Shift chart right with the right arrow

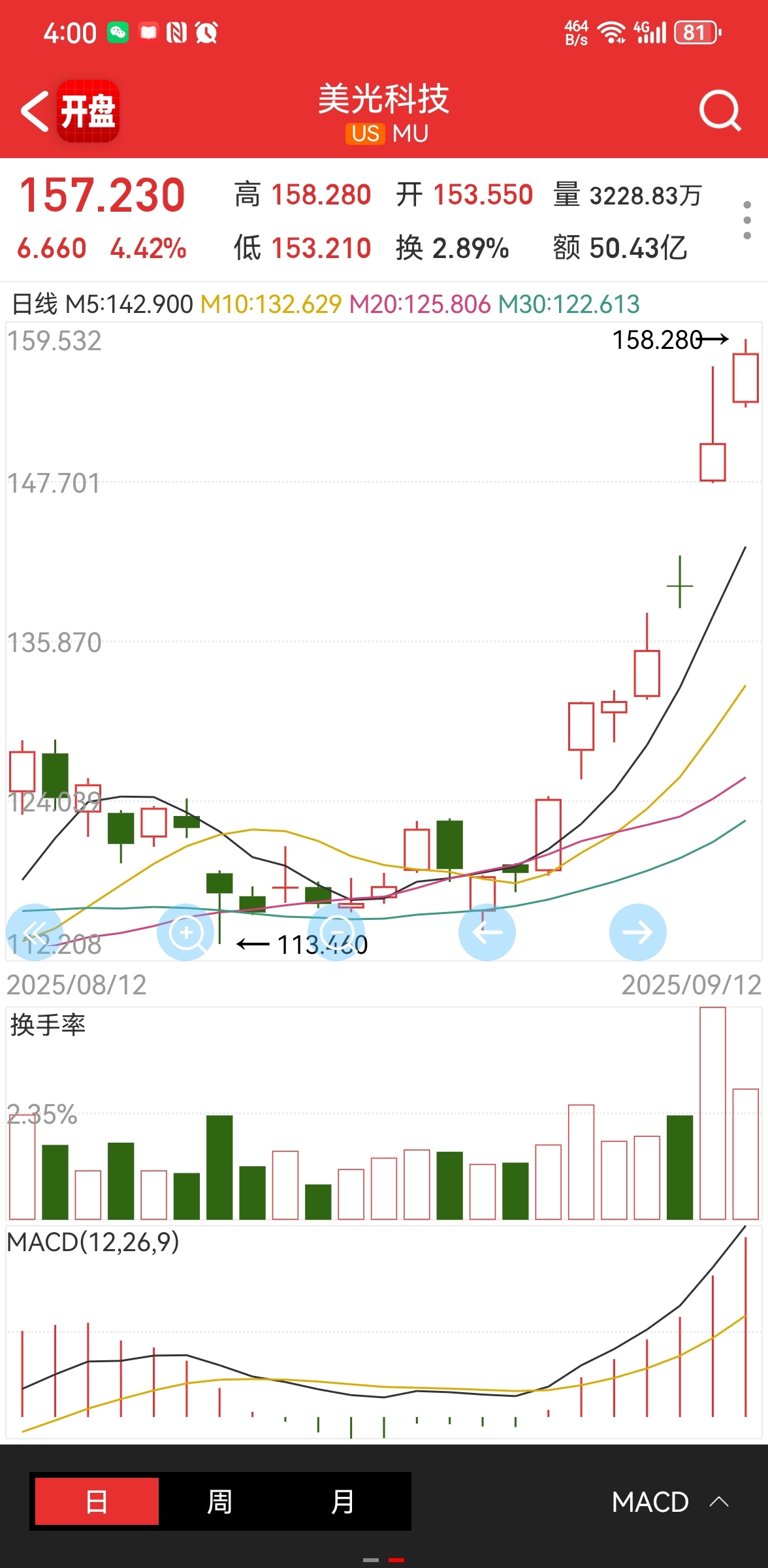[x=638, y=932]
